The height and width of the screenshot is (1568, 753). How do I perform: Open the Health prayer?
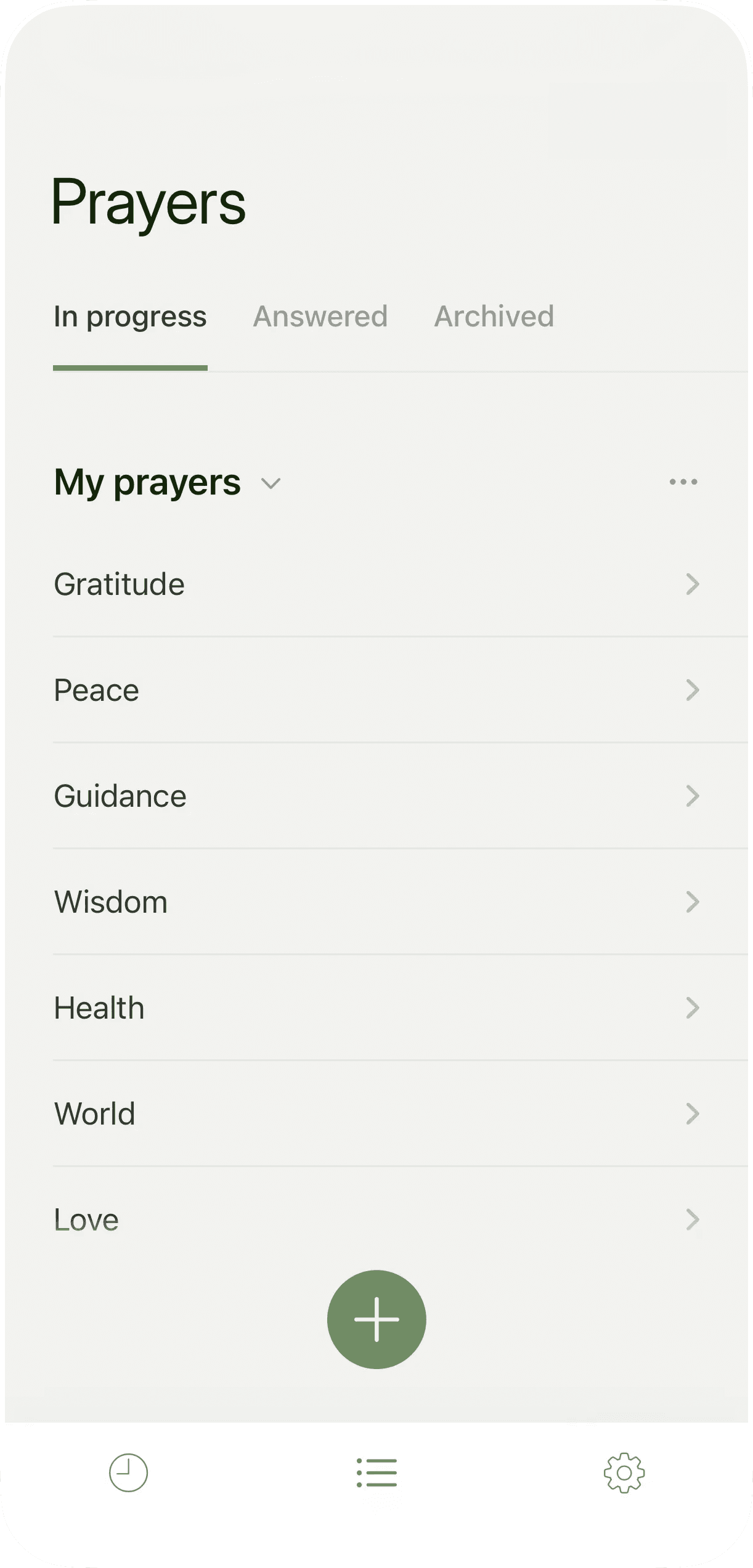pyautogui.click(x=376, y=1008)
